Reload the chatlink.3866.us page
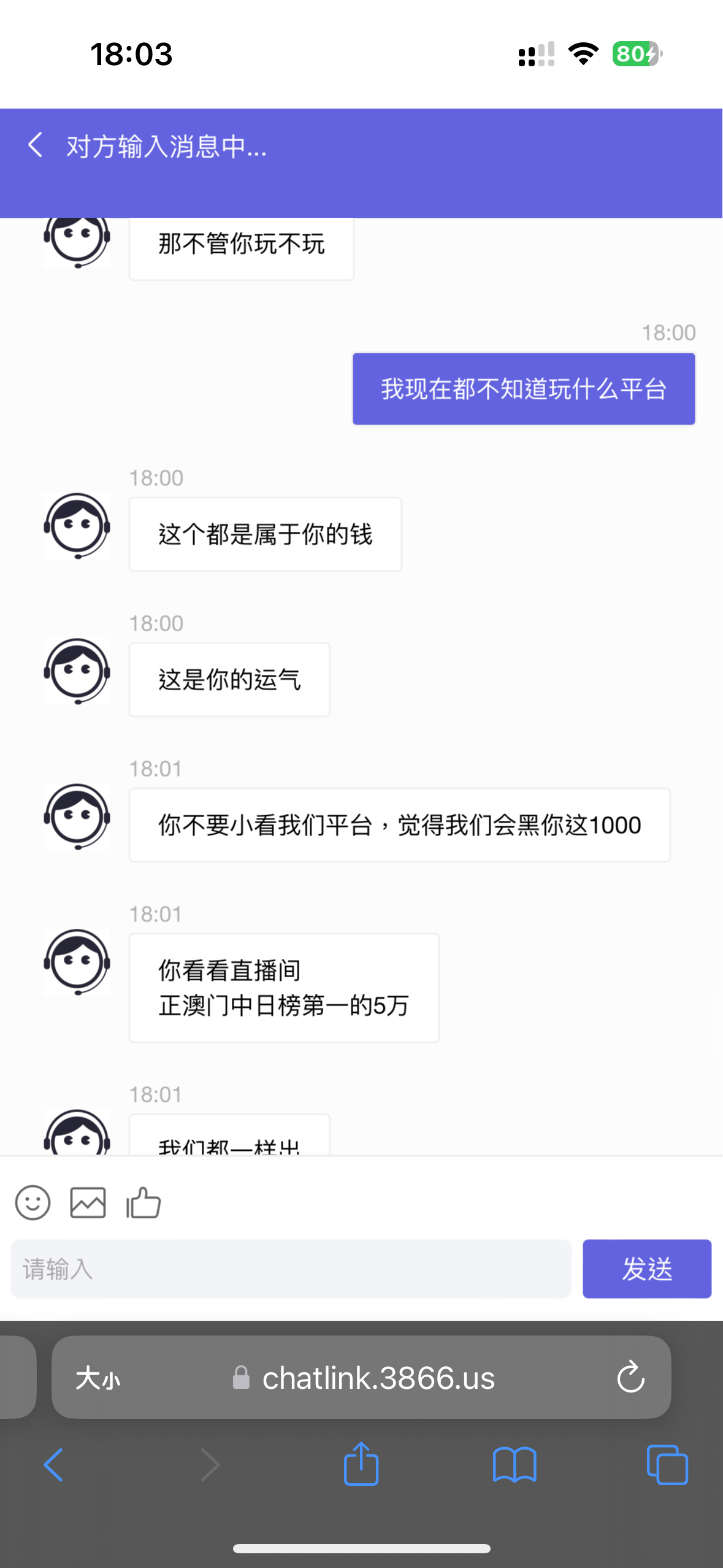The image size is (723, 1568). point(630,1378)
